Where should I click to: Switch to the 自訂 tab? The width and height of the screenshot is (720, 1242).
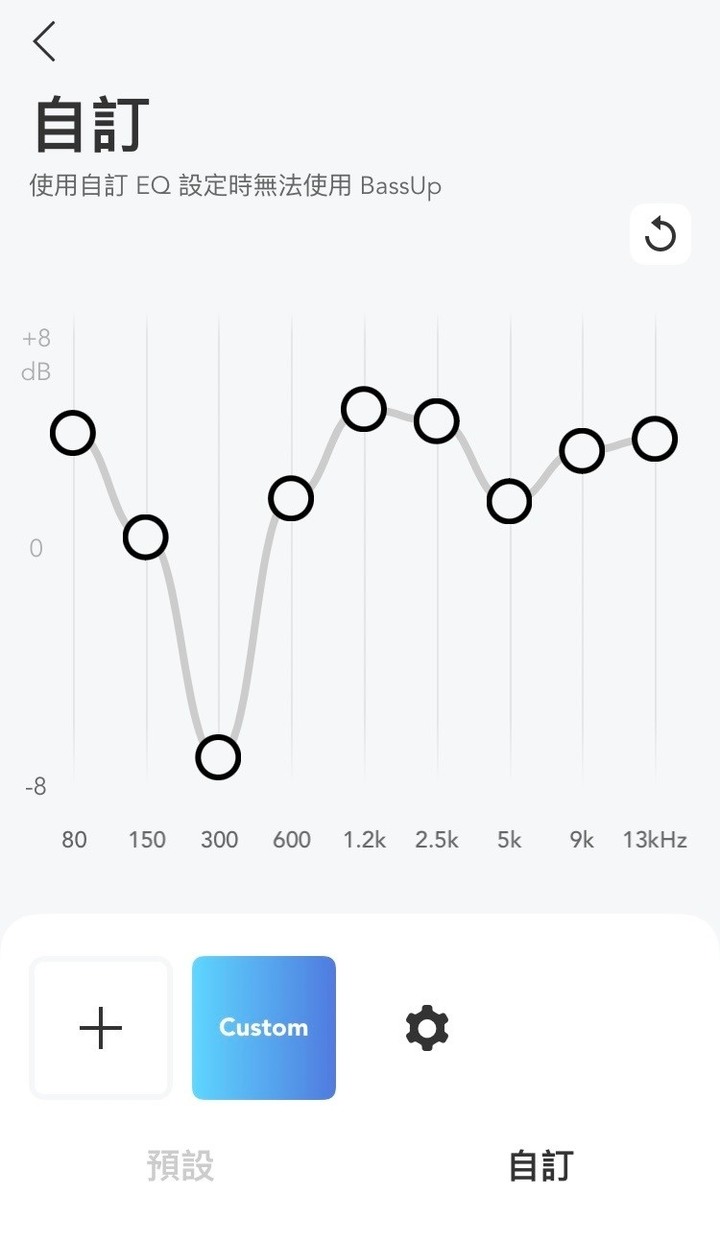pos(541,1166)
